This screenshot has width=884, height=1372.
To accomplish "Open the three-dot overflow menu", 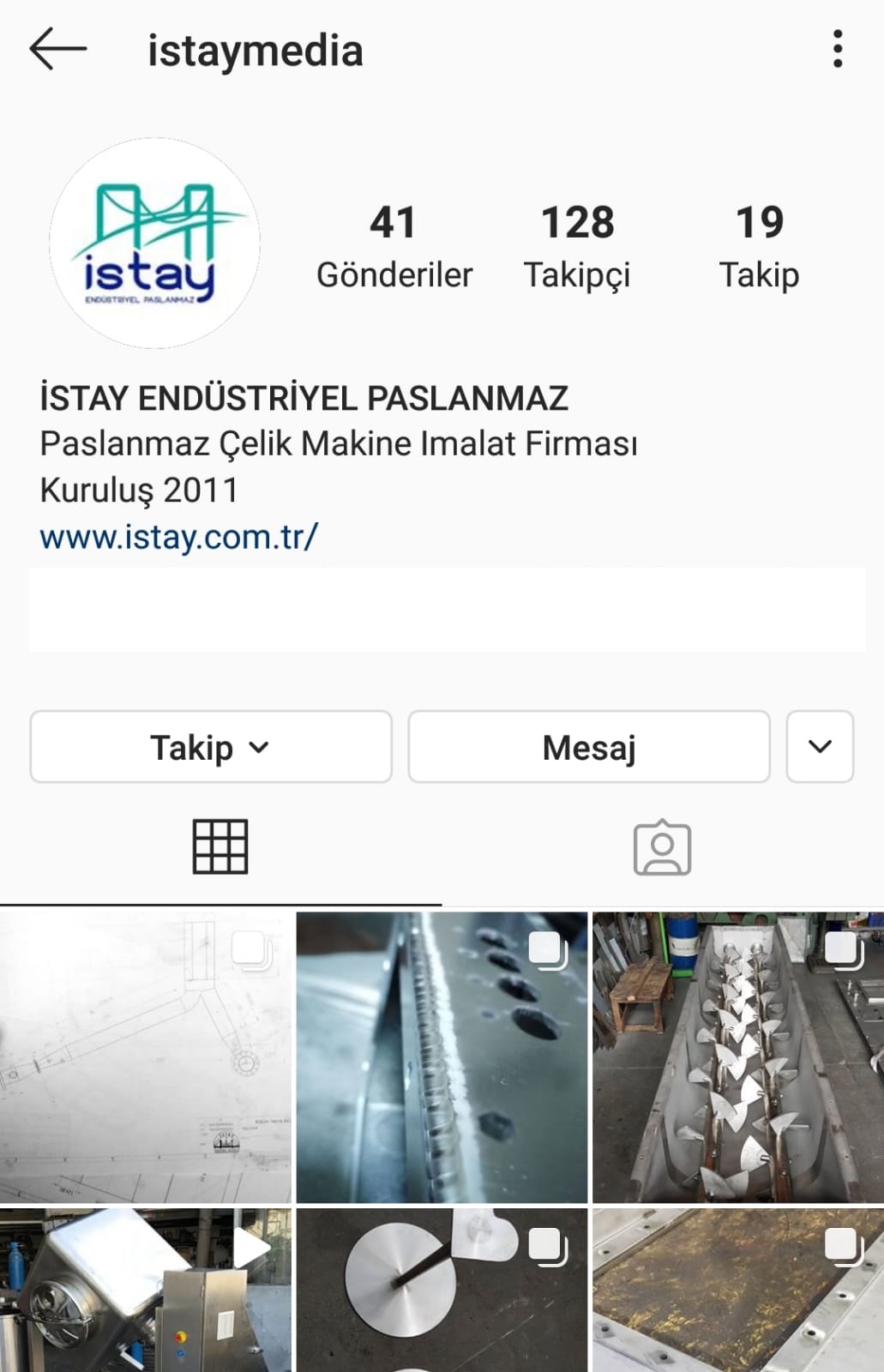I will (x=838, y=49).
